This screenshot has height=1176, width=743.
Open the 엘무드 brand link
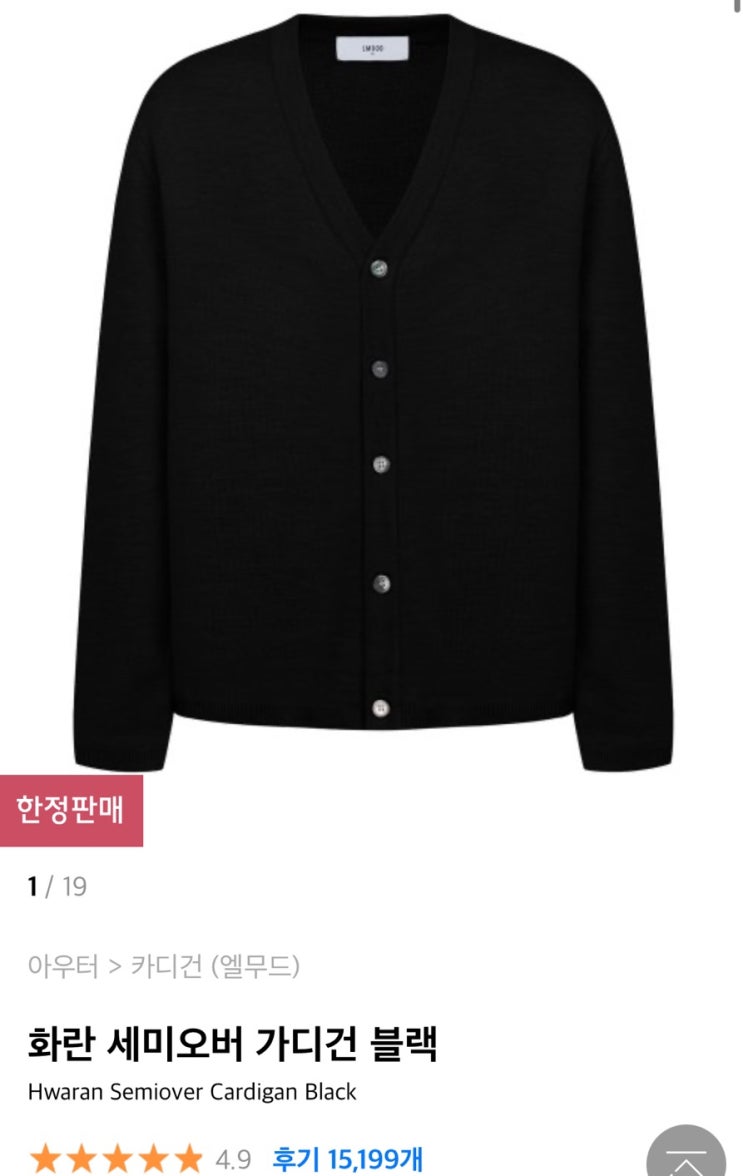pos(255,966)
